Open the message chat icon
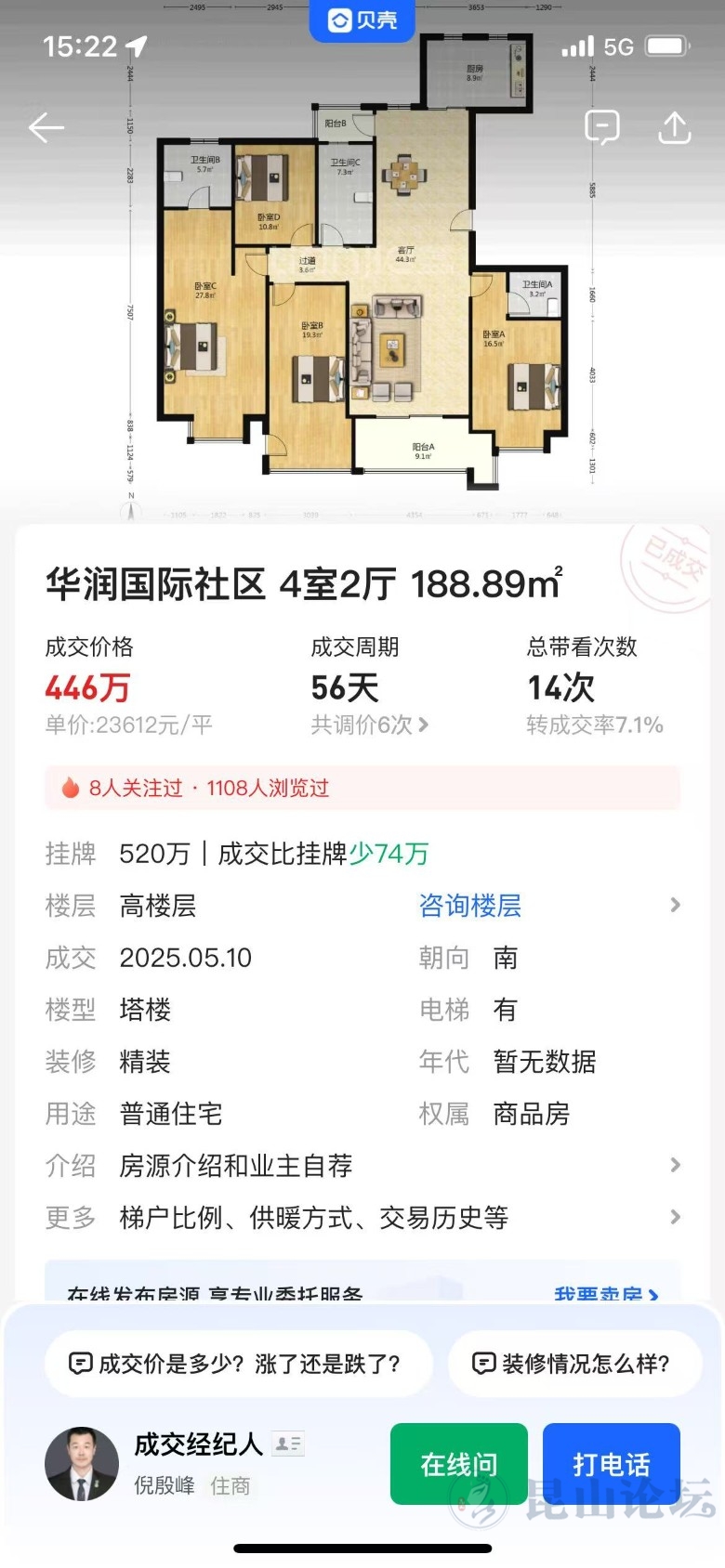The width and height of the screenshot is (725, 1568). click(601, 127)
